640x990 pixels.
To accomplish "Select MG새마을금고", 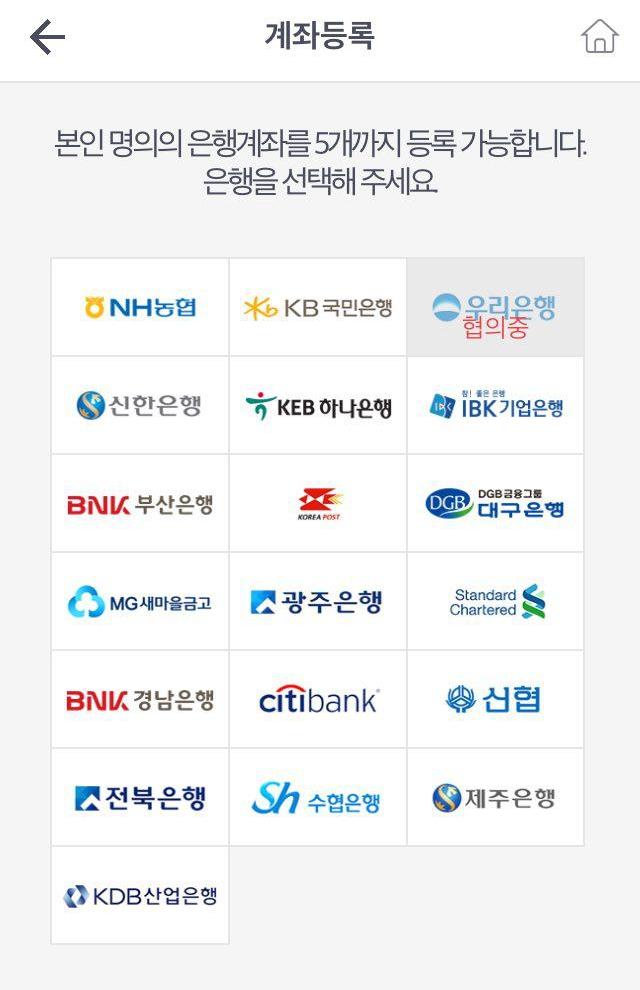I will coord(140,601).
